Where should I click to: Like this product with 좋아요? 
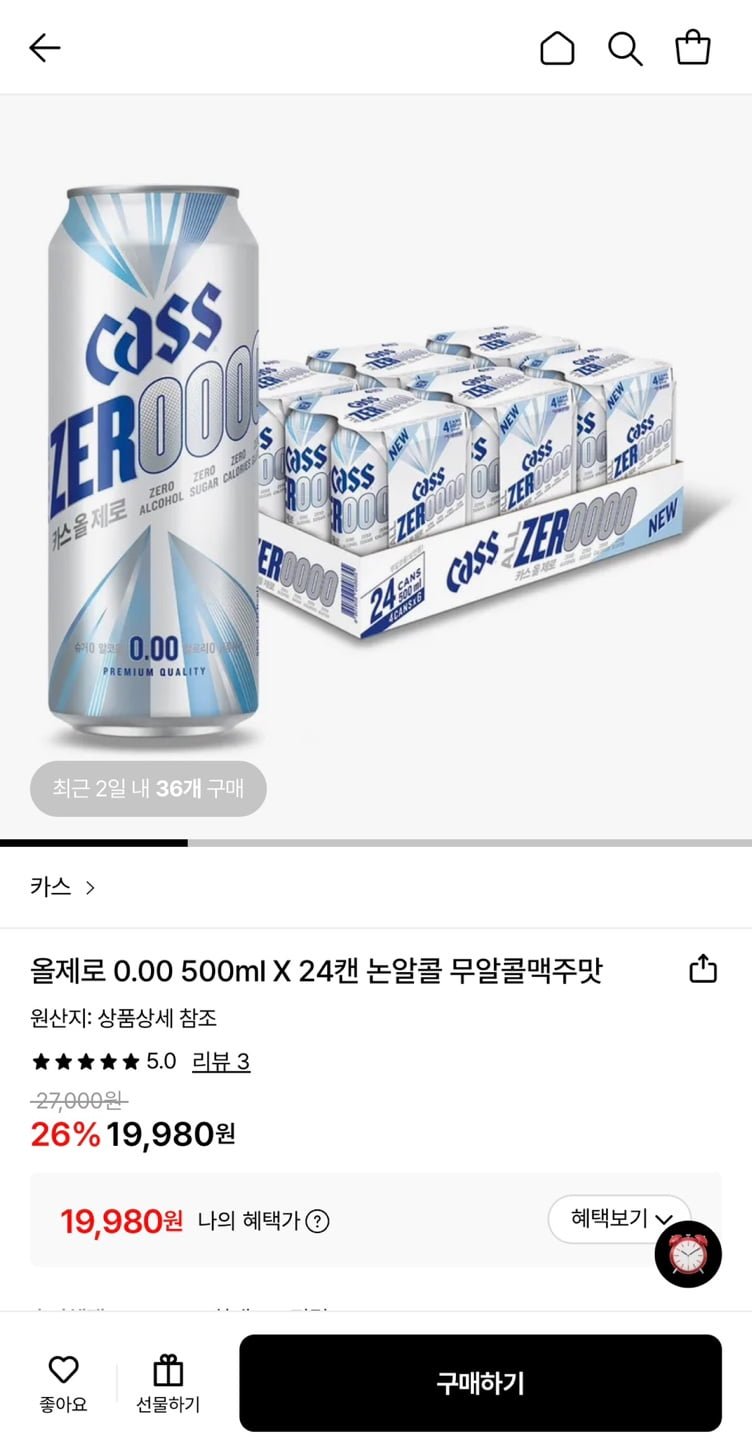[63, 1383]
